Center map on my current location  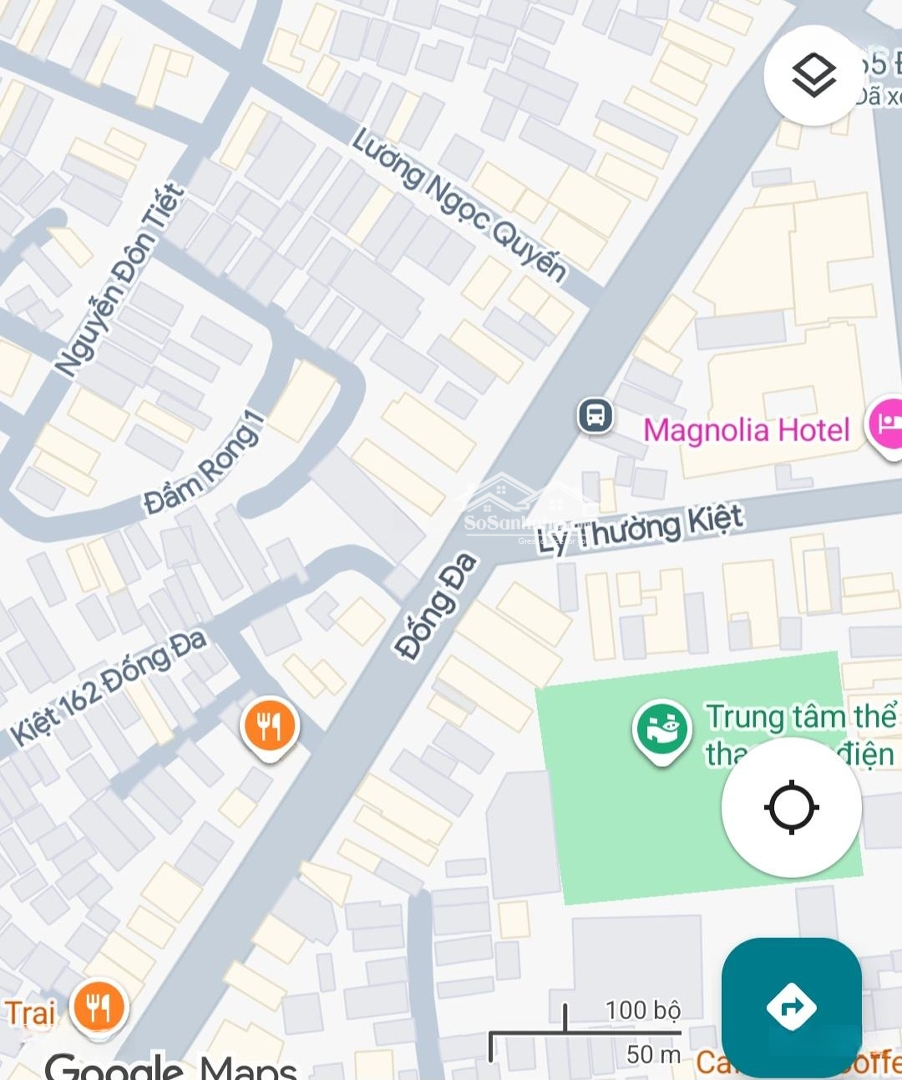[791, 807]
